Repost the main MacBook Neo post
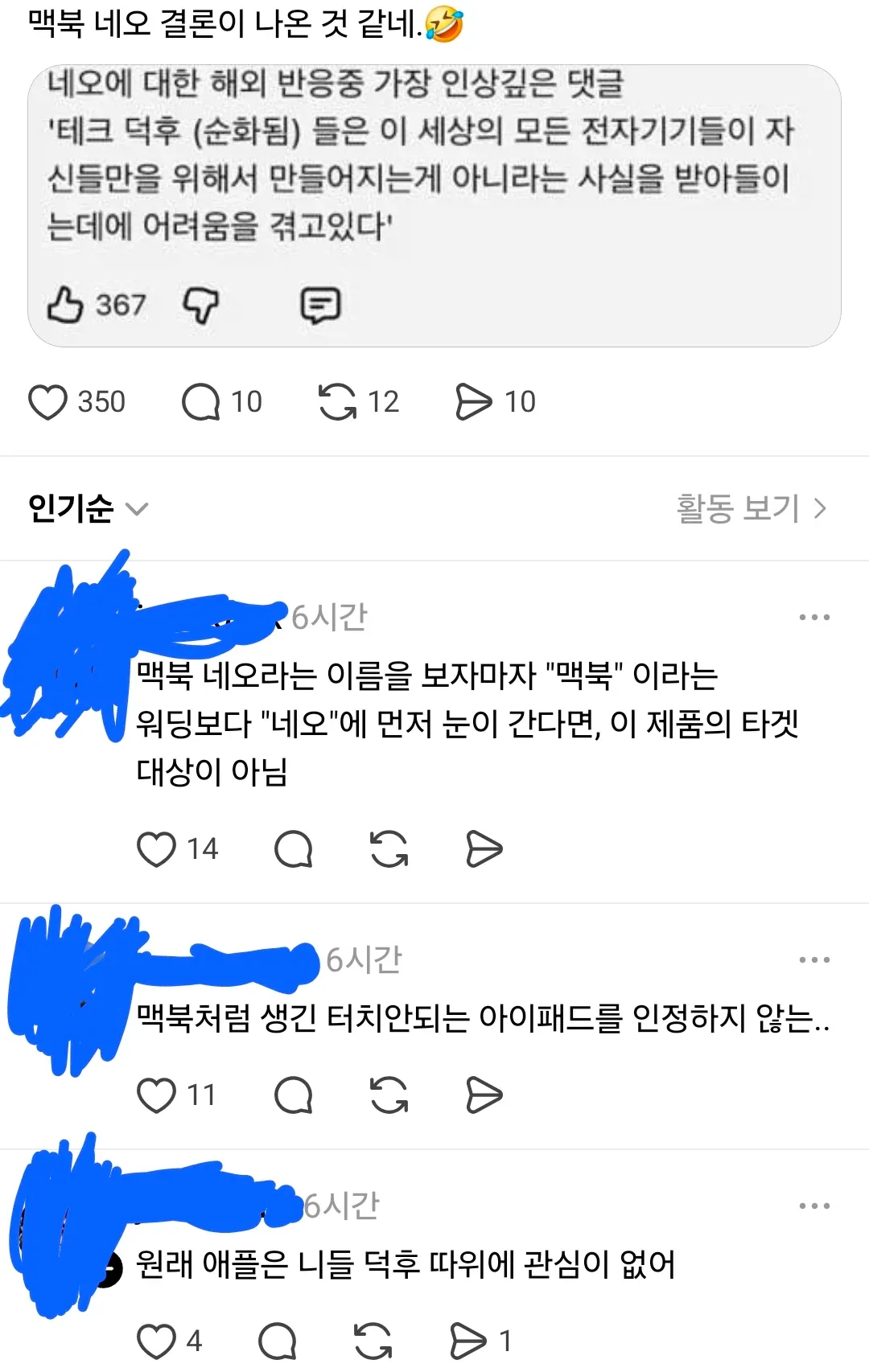Screen dimensions: 869x1372 coord(338,402)
